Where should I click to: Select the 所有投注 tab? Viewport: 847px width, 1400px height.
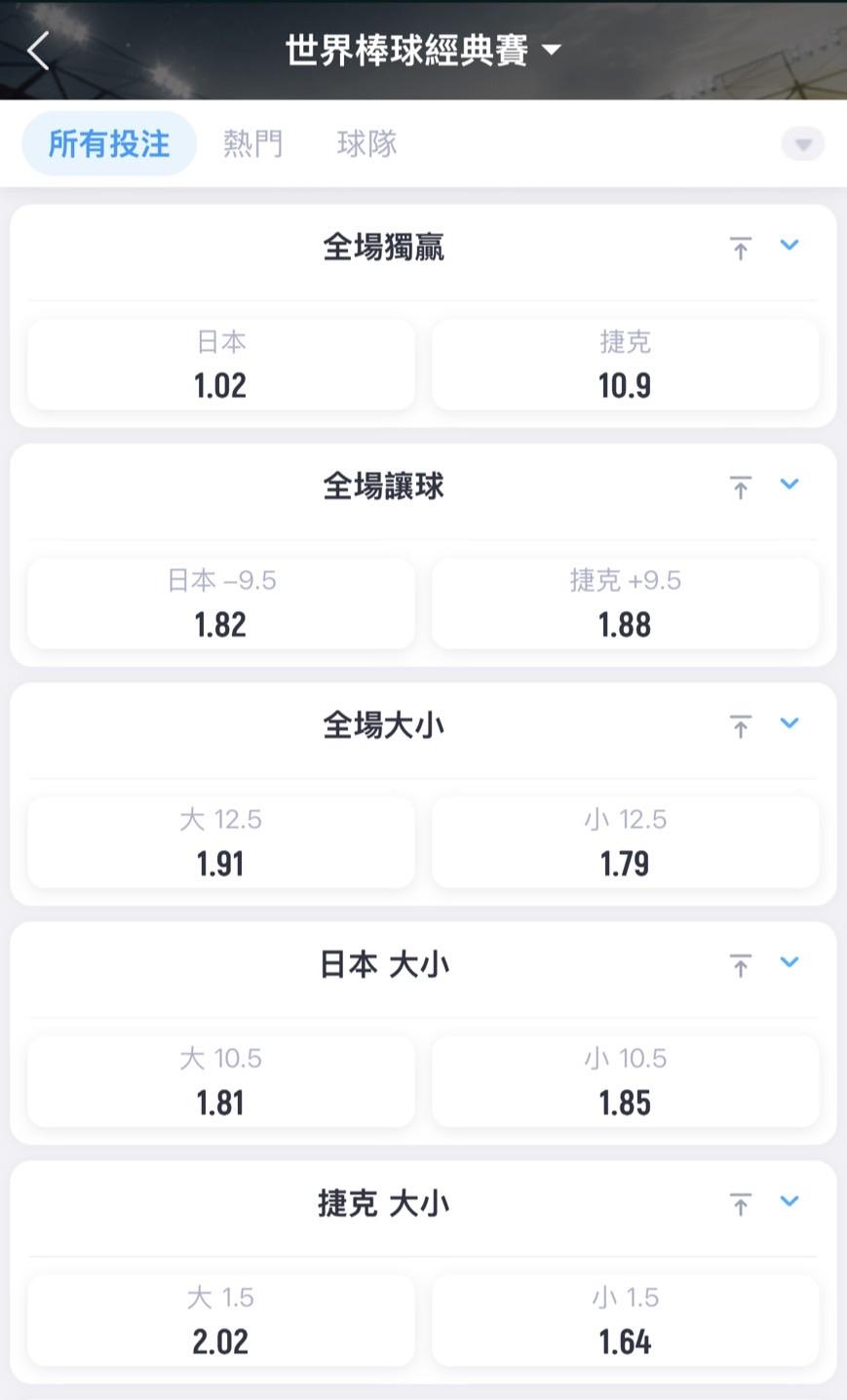(109, 144)
